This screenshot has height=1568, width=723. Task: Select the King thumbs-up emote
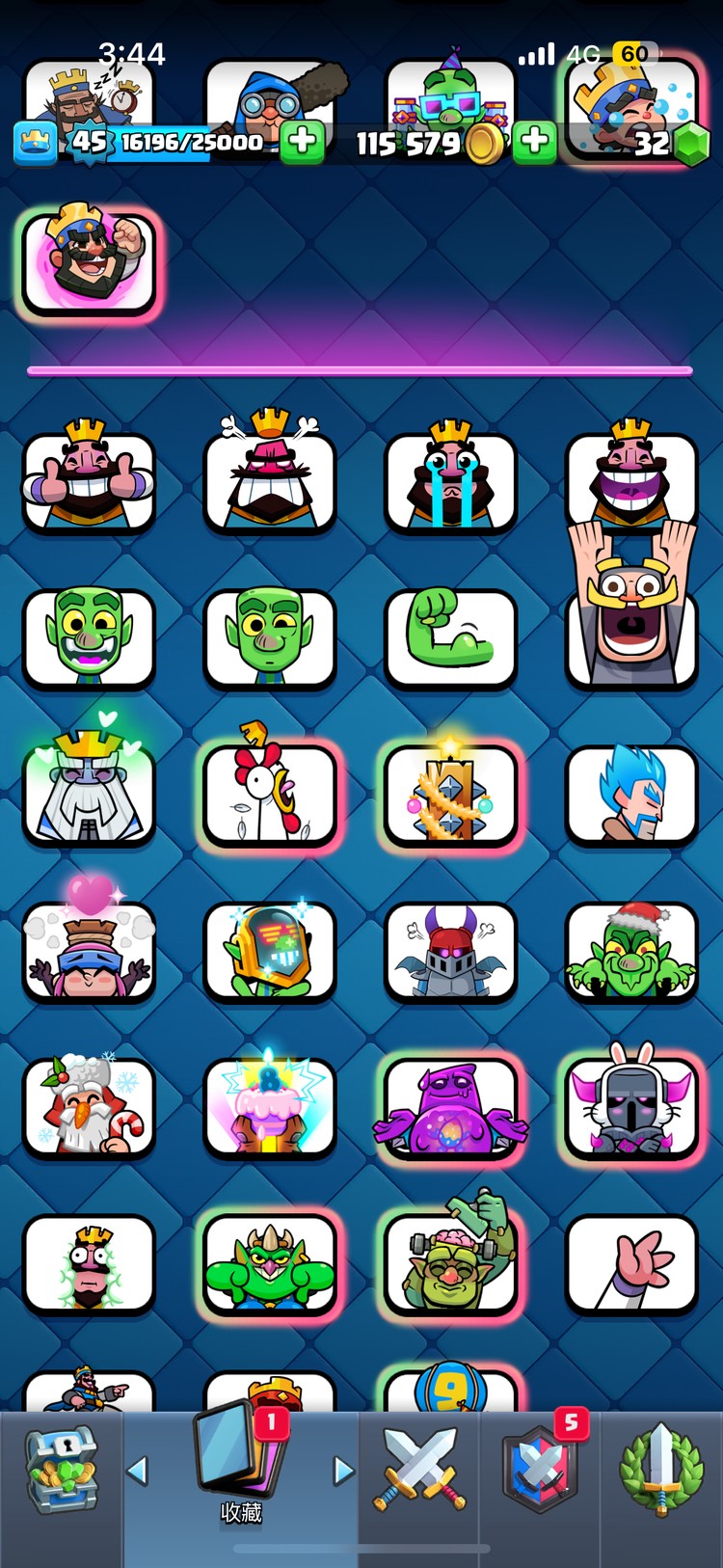coord(89,480)
